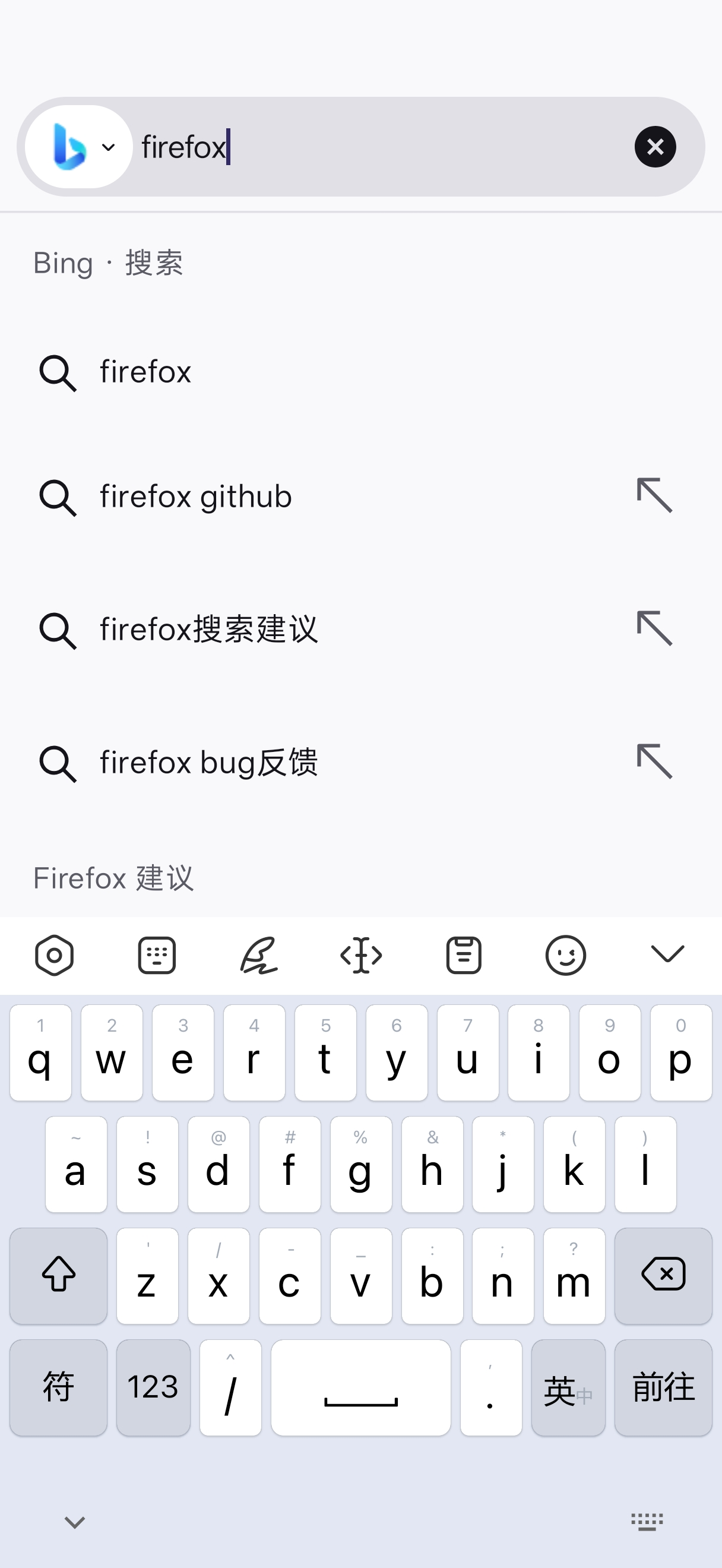Open the clipboard from the keyboard toolbar
The width and height of the screenshot is (722, 1568).
pyautogui.click(x=464, y=955)
